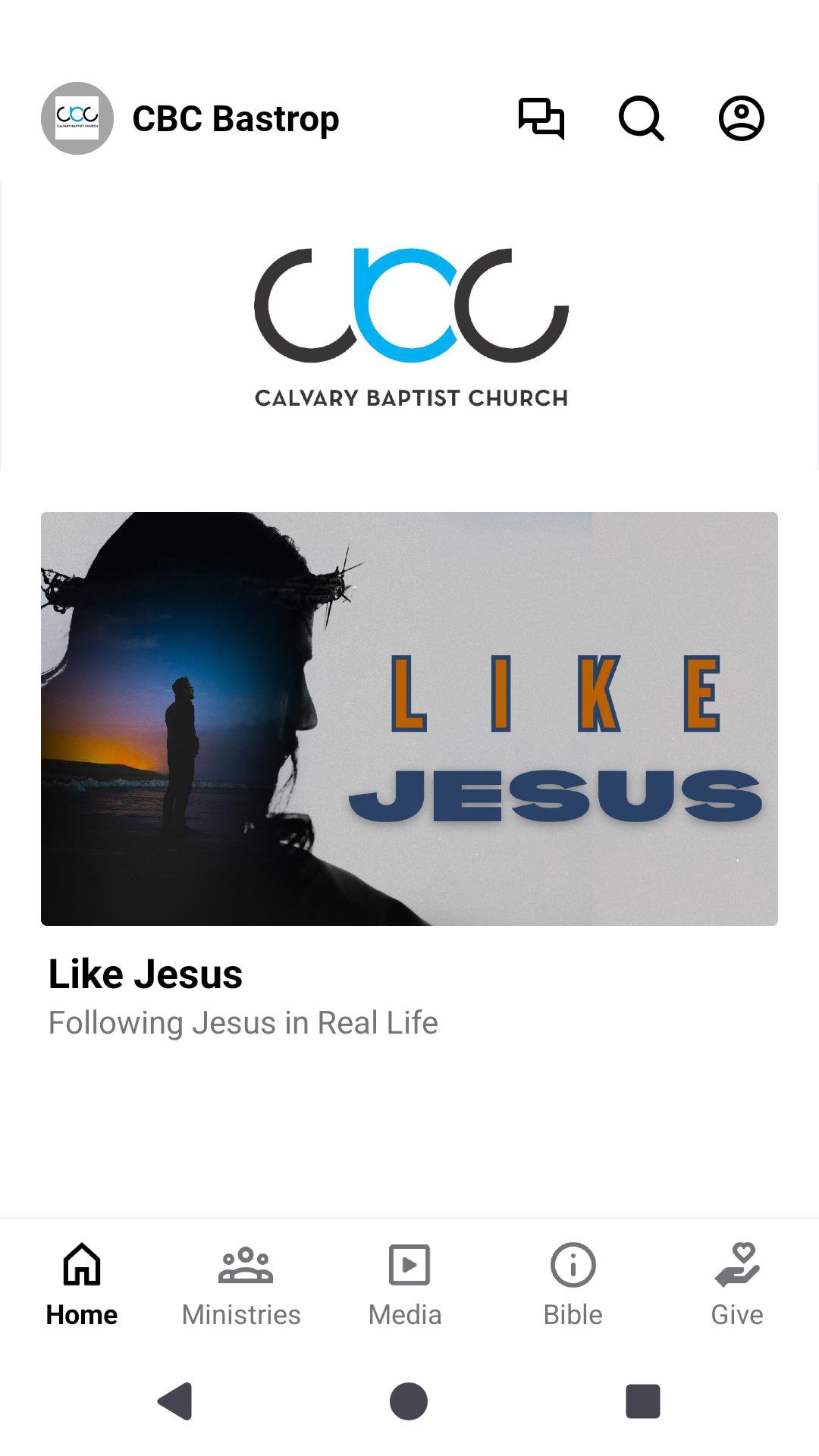Go back using the system back button
This screenshot has height=1456, width=819.
click(x=175, y=1401)
